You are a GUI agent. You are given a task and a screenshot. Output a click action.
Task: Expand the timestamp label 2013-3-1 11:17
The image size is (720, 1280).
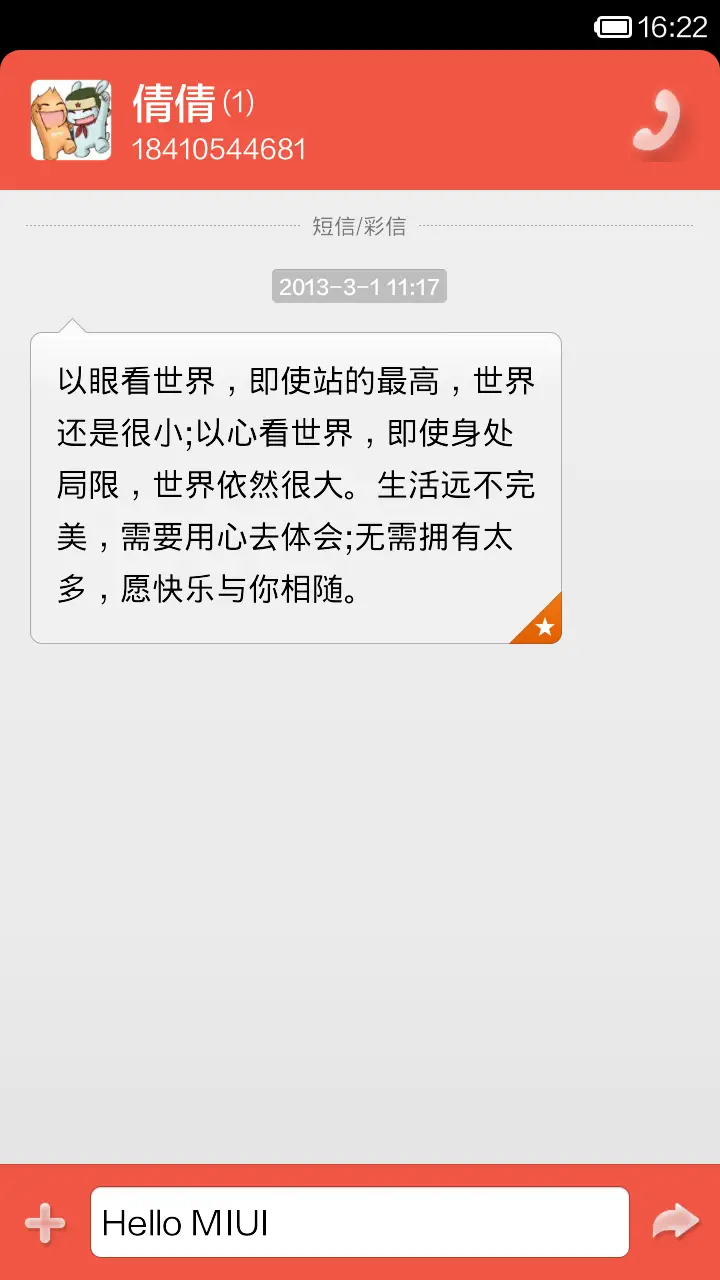click(359, 287)
